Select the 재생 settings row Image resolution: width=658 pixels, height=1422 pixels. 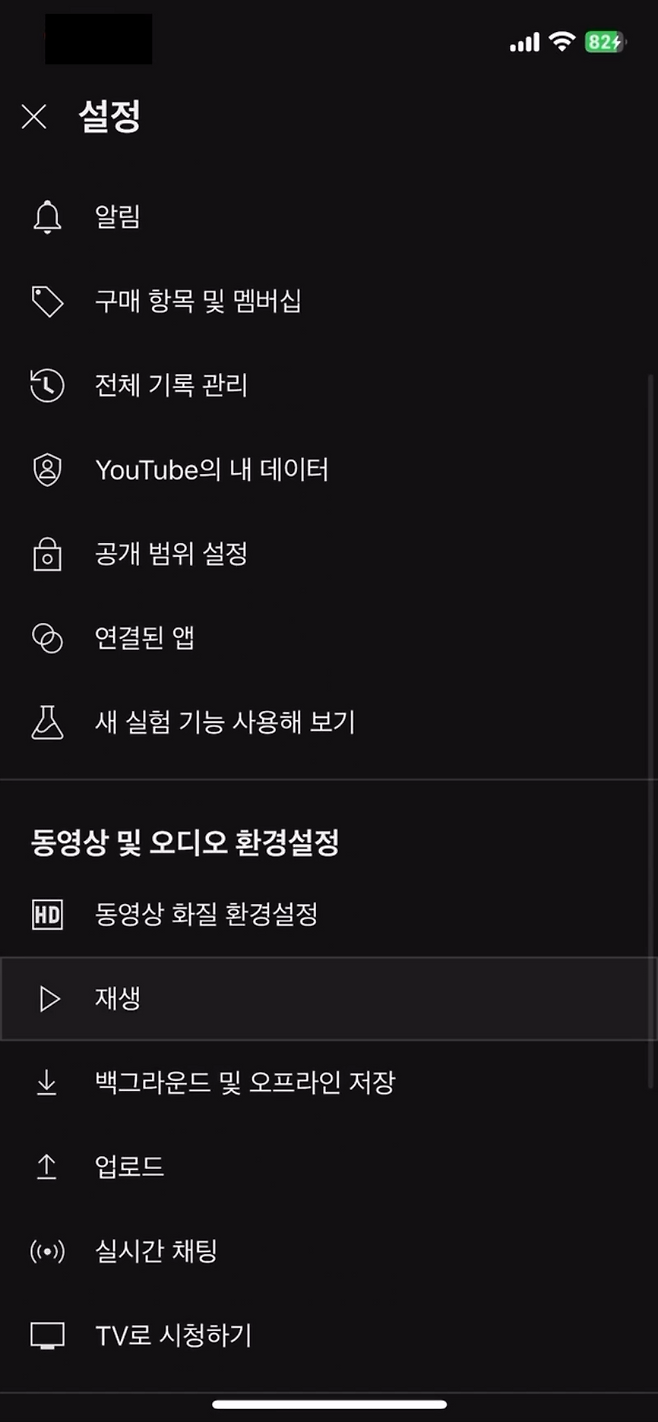[x=118, y=998]
